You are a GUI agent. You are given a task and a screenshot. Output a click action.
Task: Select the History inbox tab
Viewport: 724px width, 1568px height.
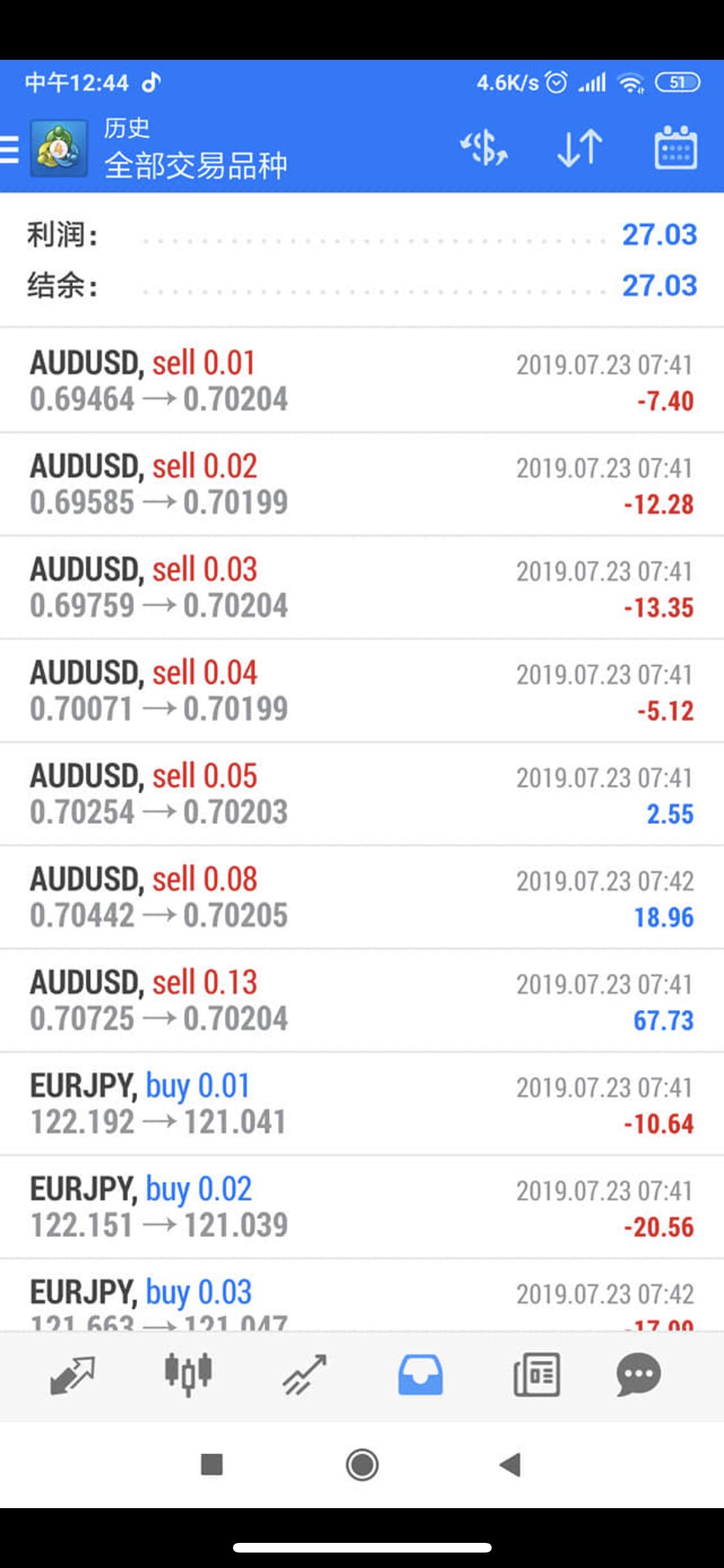pyautogui.click(x=420, y=1376)
